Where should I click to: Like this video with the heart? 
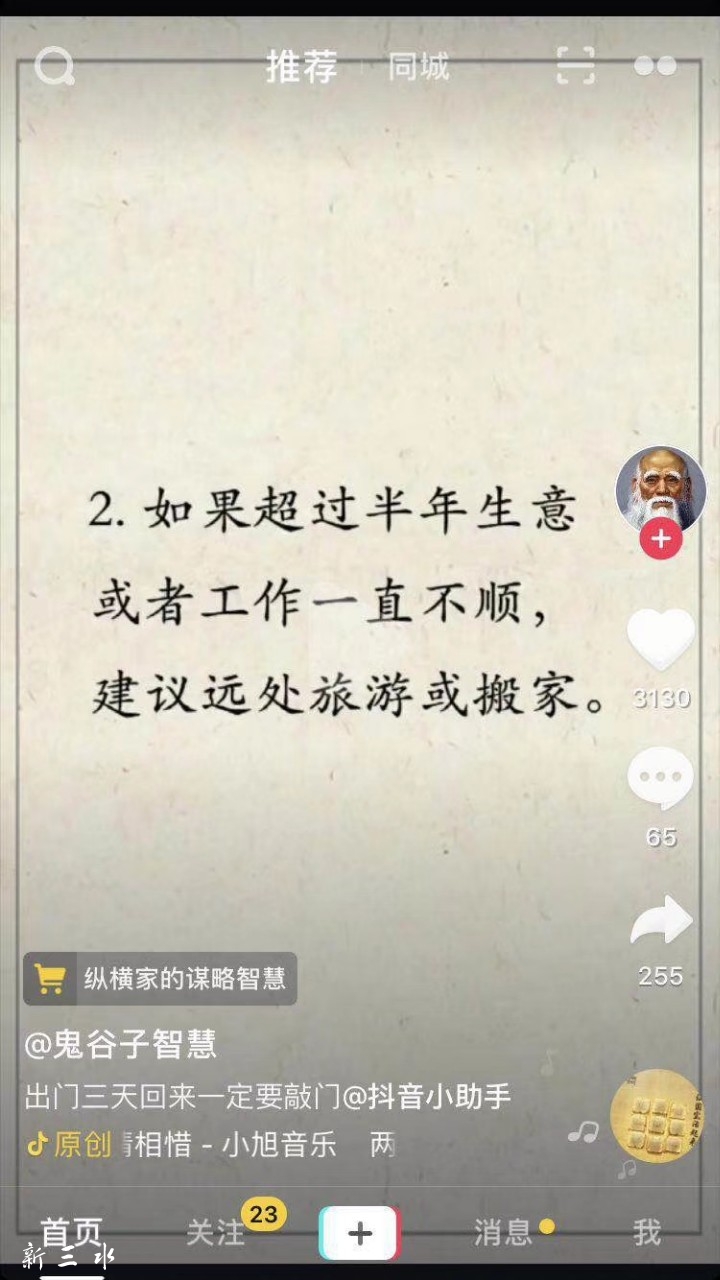[x=661, y=640]
